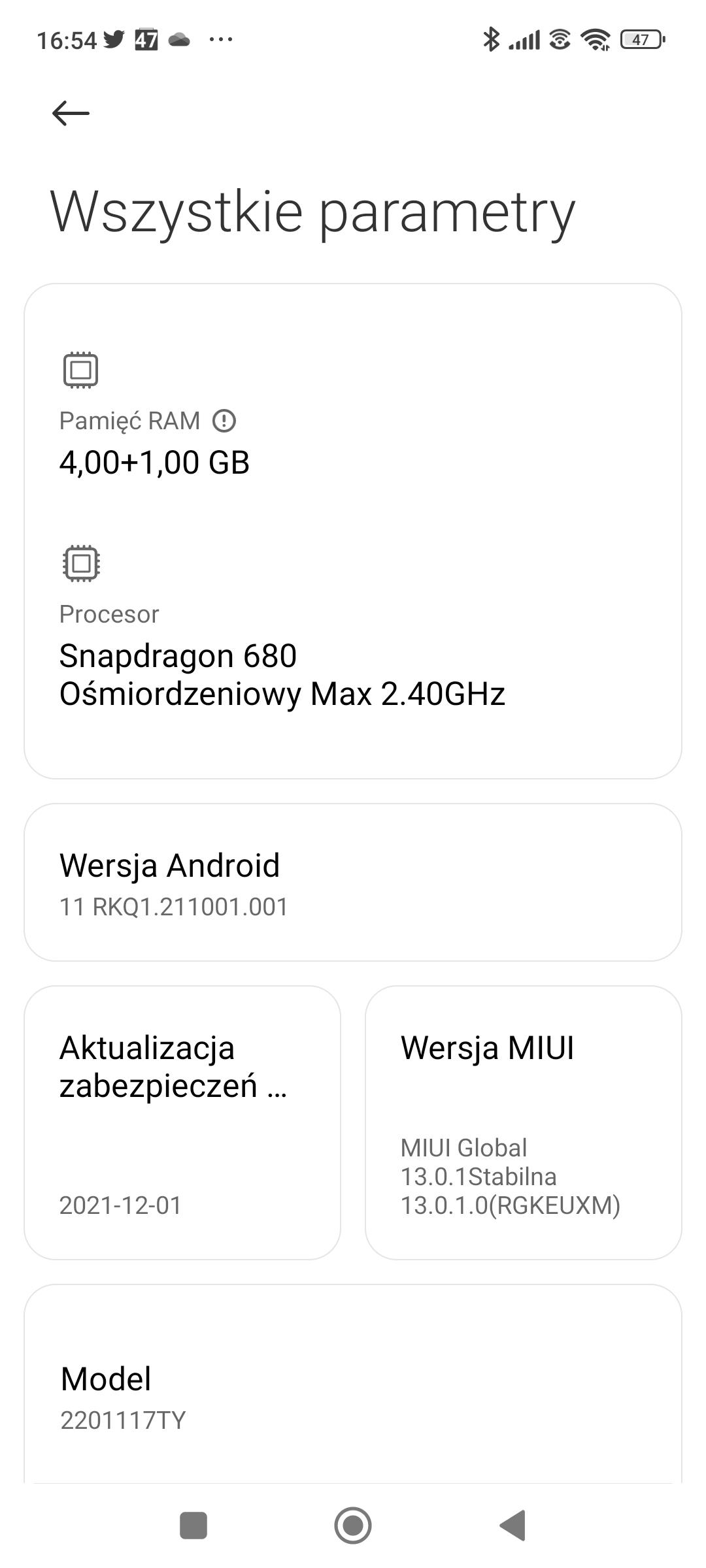This screenshot has height=1568, width=706.
Task: Go back using the top arrow
Action: (x=71, y=113)
